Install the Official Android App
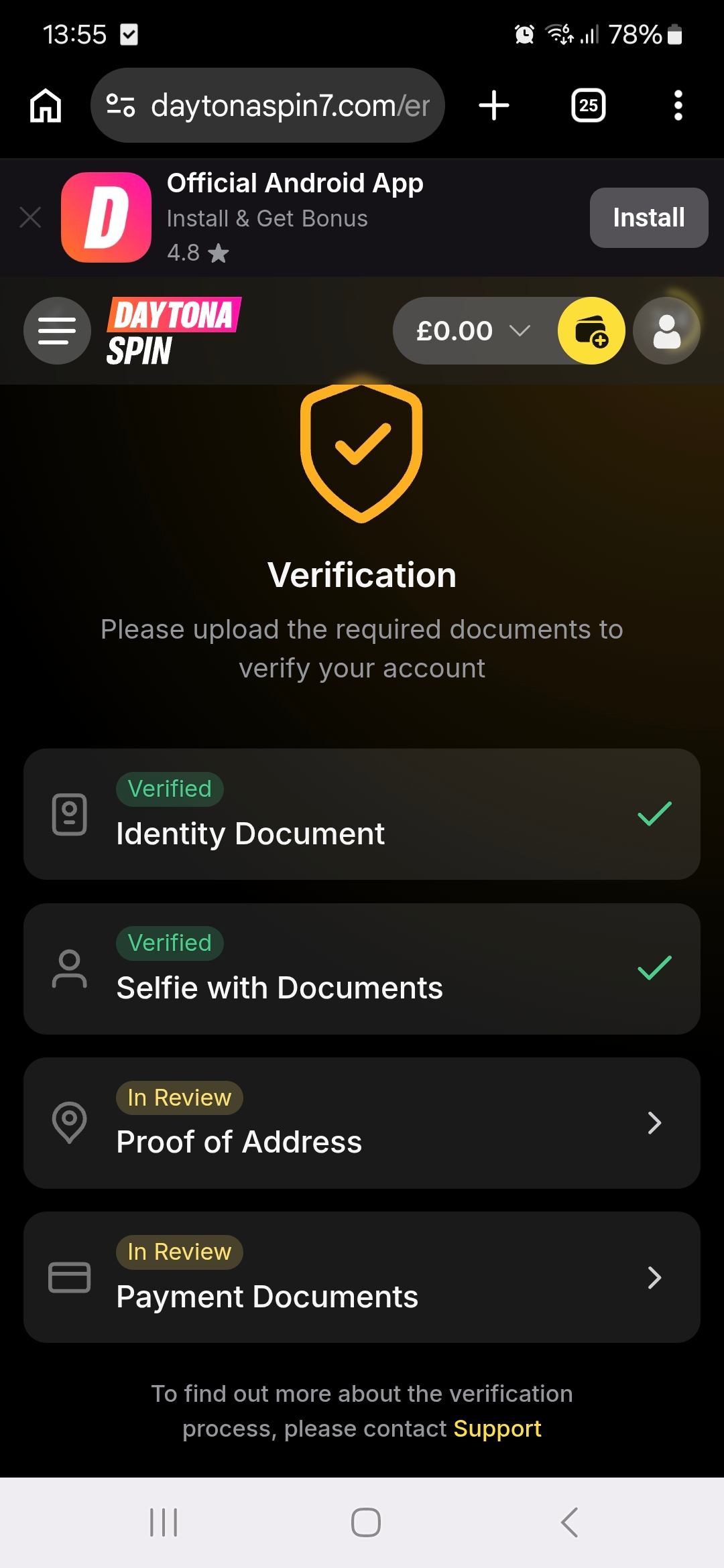The image size is (724, 1568). (649, 218)
